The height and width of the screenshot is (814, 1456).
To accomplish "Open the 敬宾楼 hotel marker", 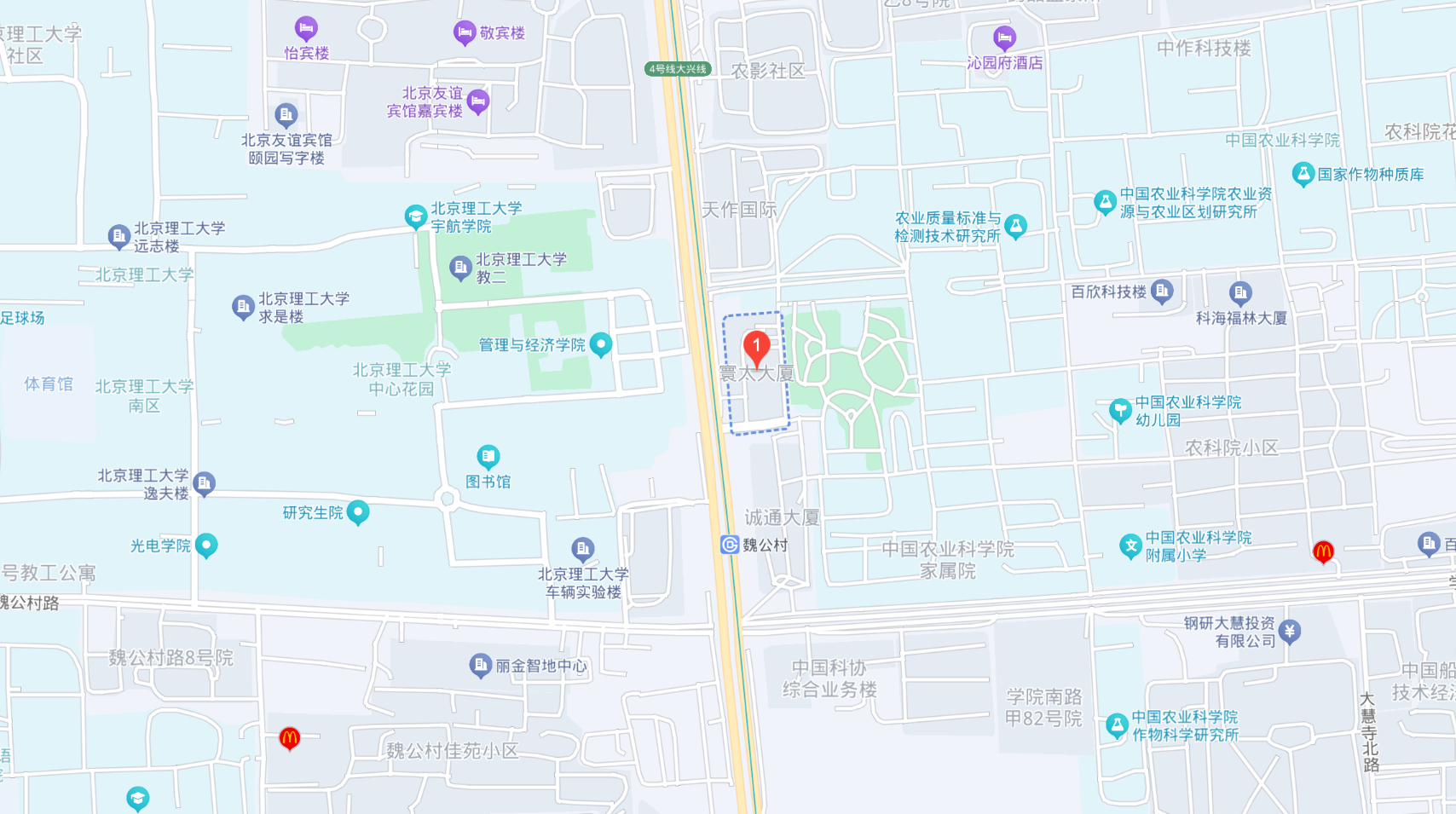I will point(465,33).
